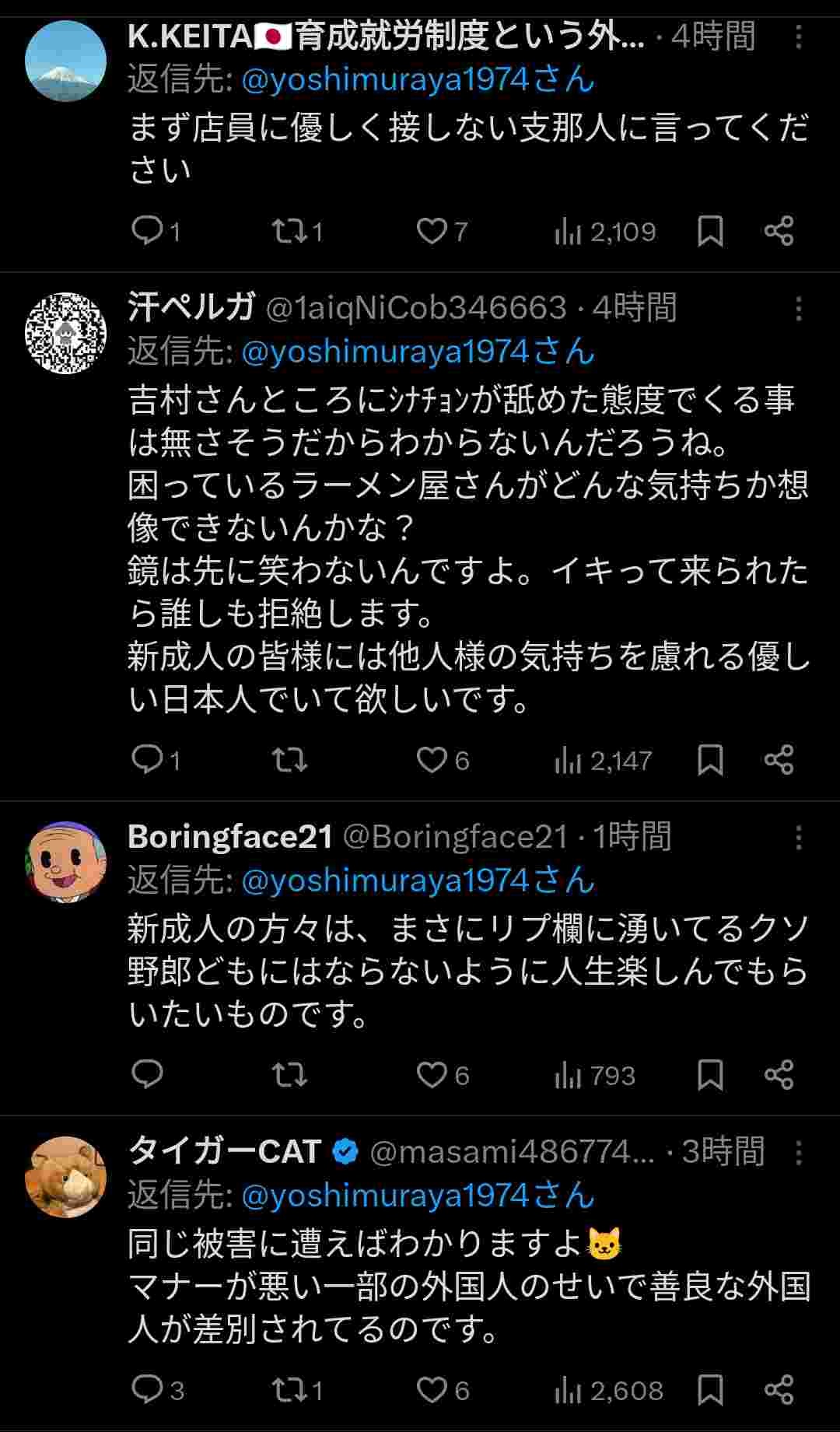Viewport: 840px width, 1432px height.
Task: Open 汗ペルガ's profile picture
Action: coord(66,333)
